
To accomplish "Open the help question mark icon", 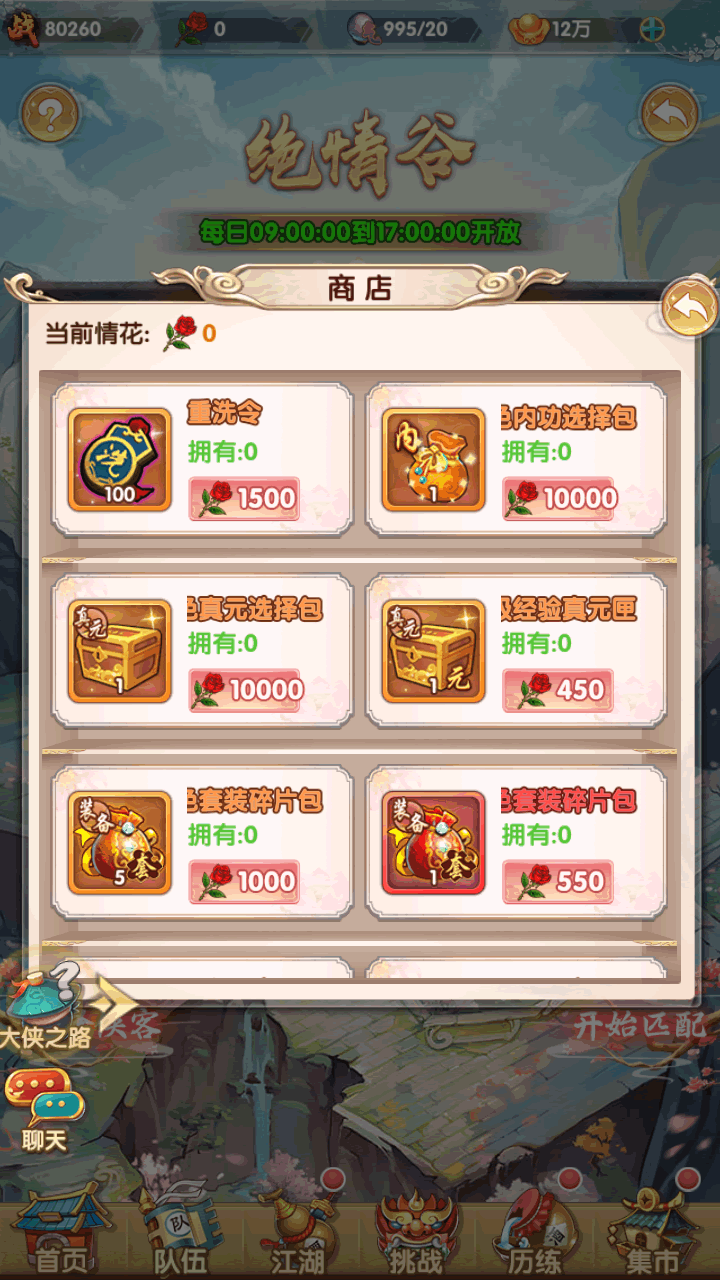I will pos(50,114).
